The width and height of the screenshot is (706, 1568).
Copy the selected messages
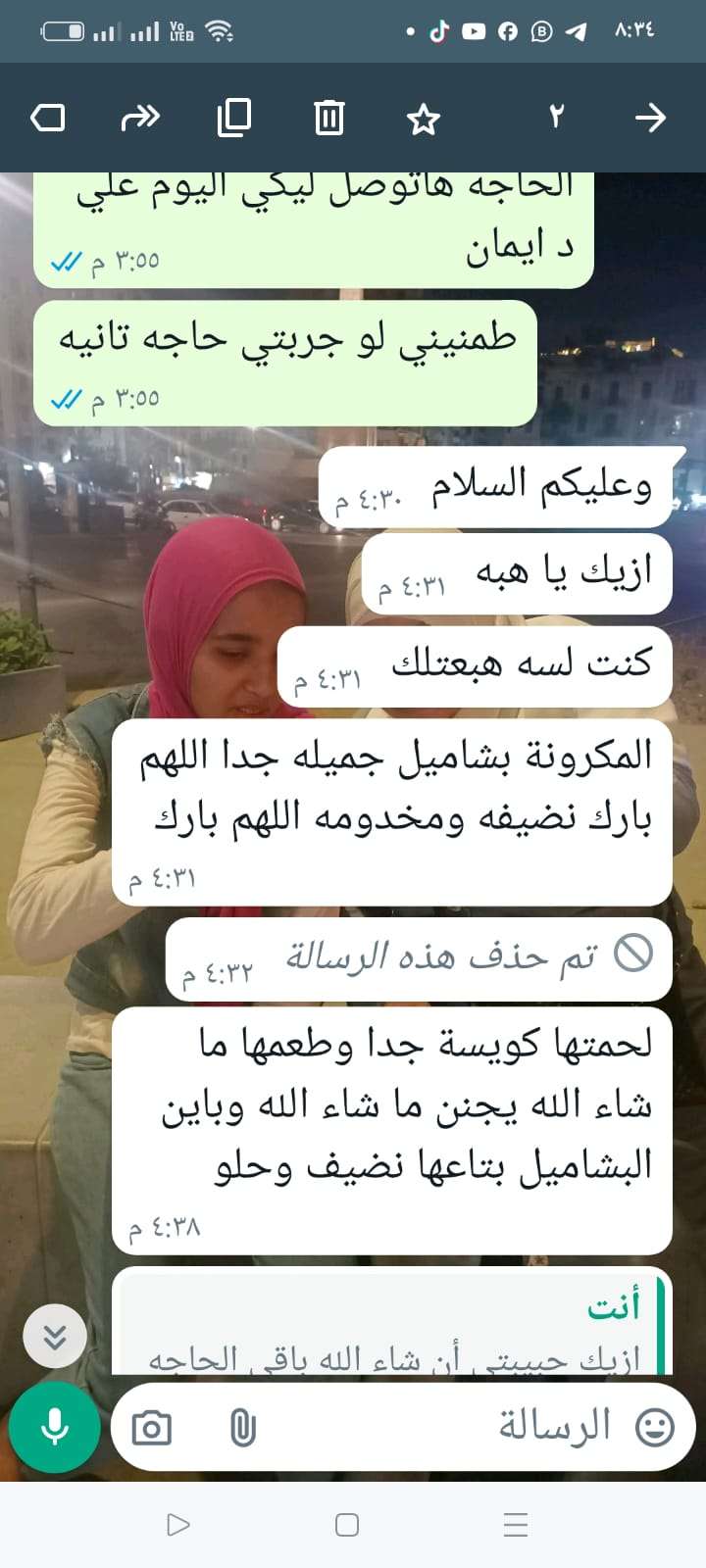(x=233, y=118)
